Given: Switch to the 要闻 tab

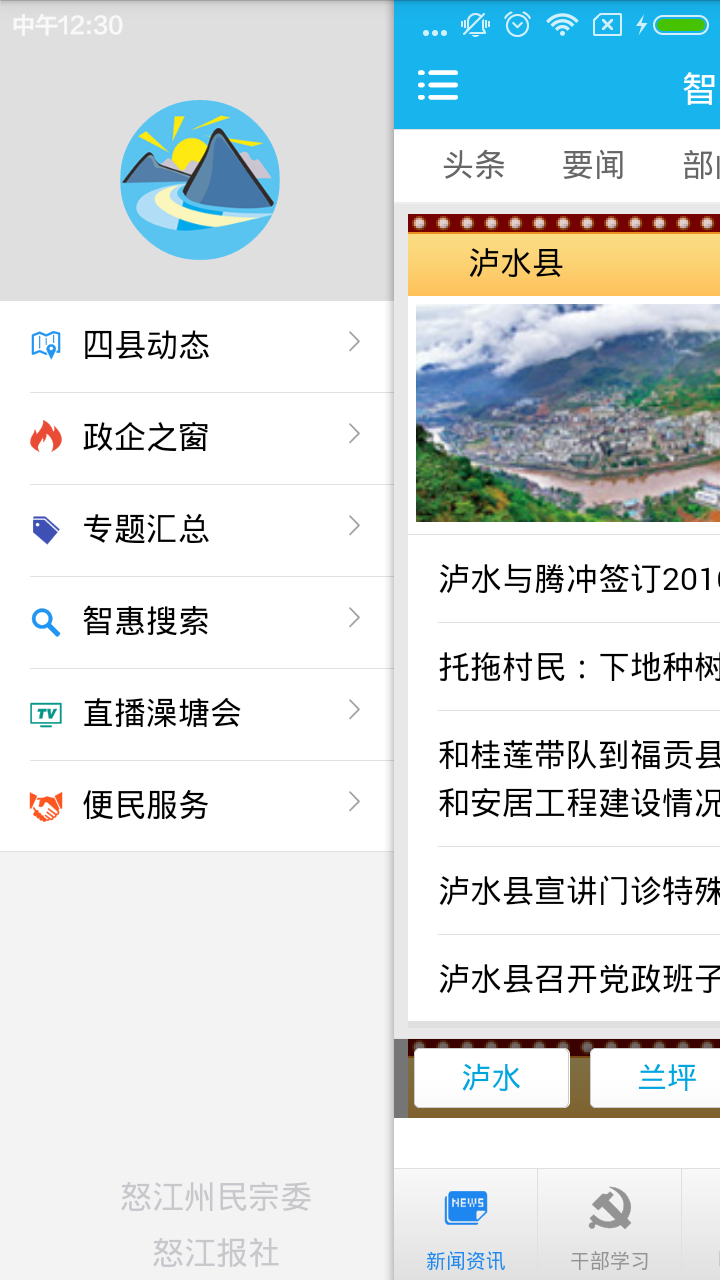Looking at the screenshot, I should [593, 165].
